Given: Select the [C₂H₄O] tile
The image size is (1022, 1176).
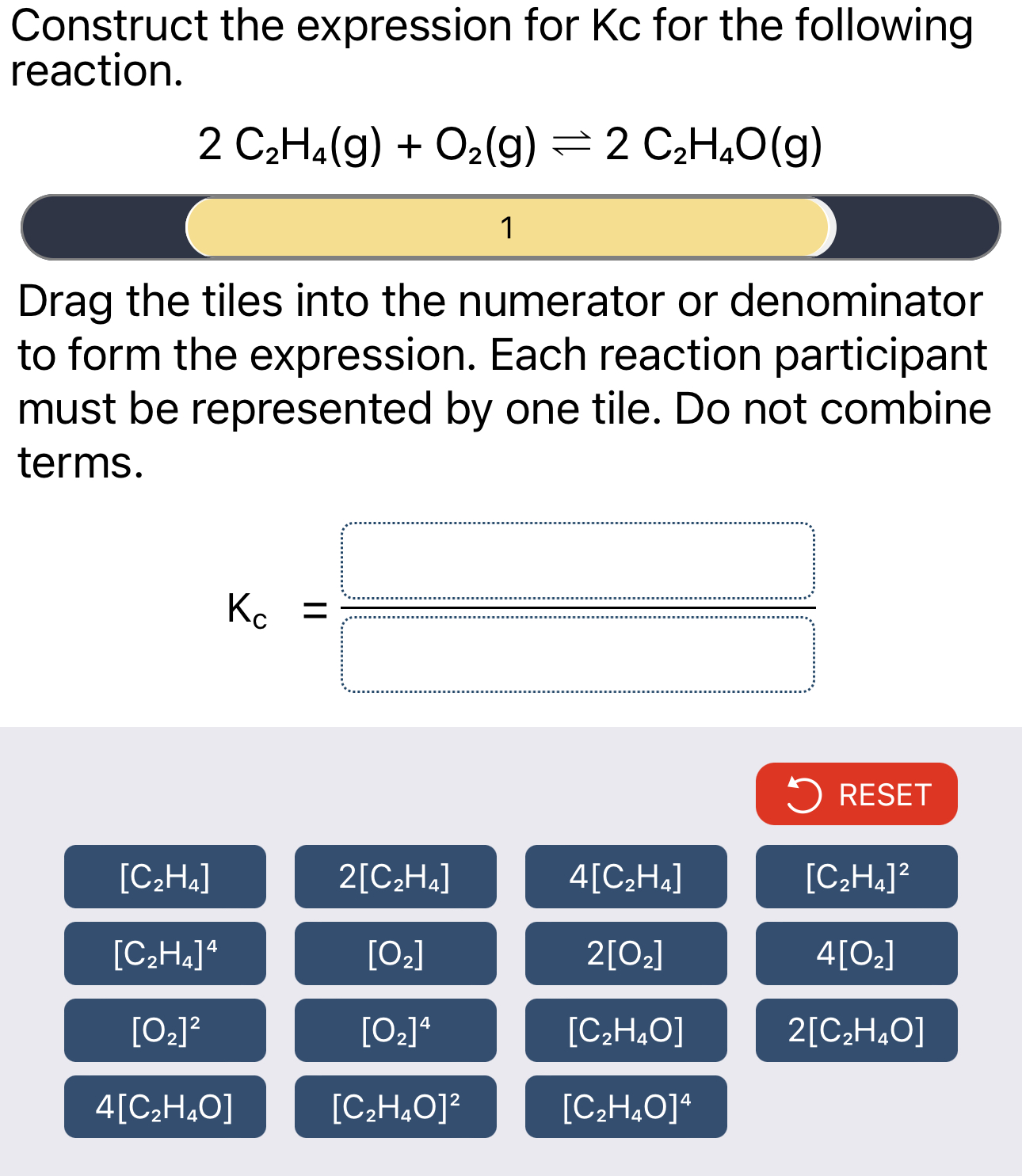Looking at the screenshot, I should pos(625,1030).
